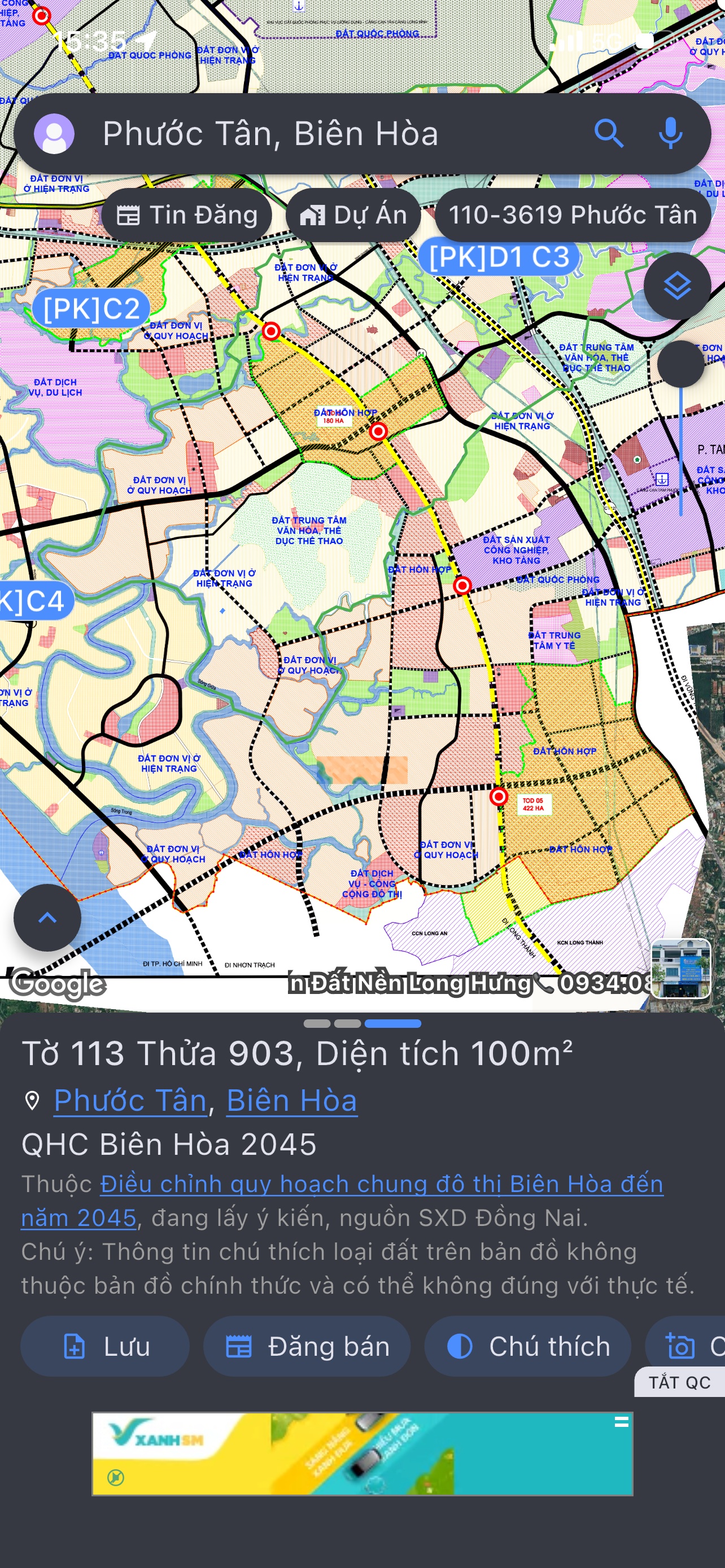This screenshot has width=725, height=1568.
Task: Open the property photo thumbnail above the map edge
Action: (x=681, y=968)
